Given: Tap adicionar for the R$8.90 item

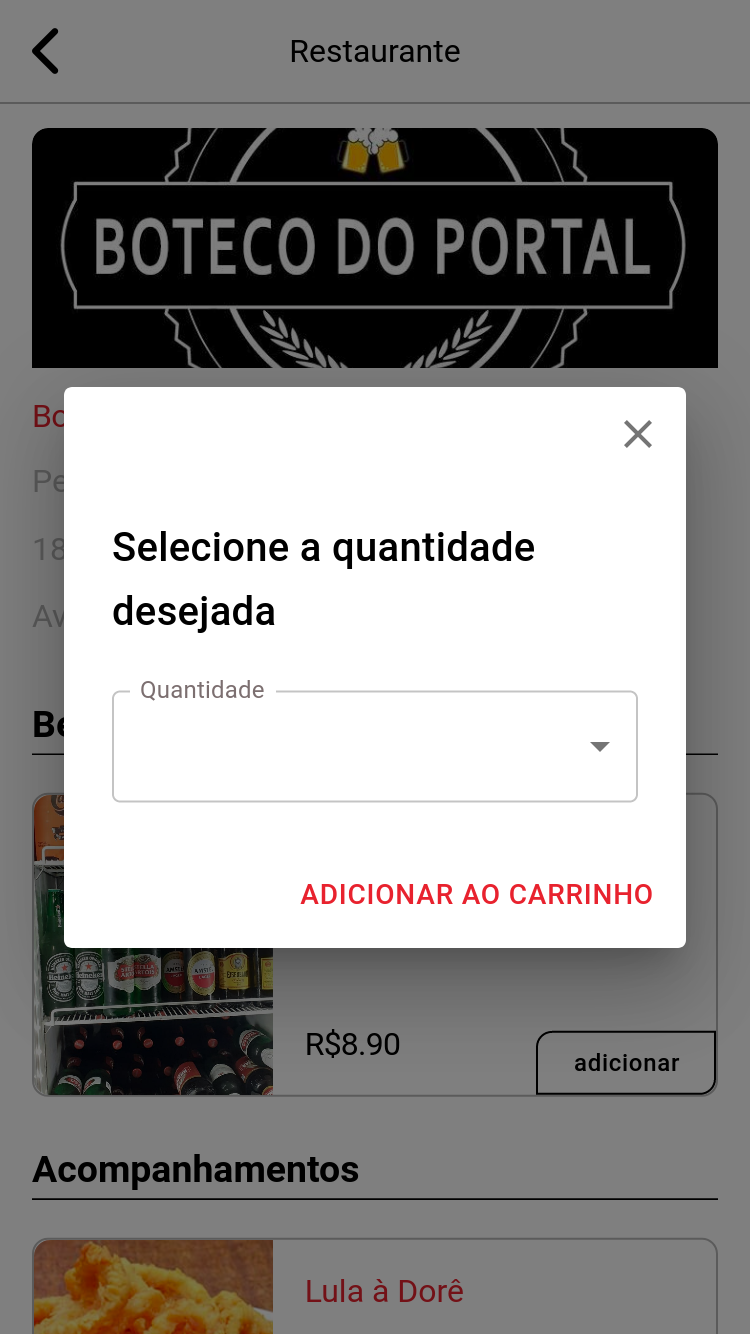Looking at the screenshot, I should tap(626, 1063).
